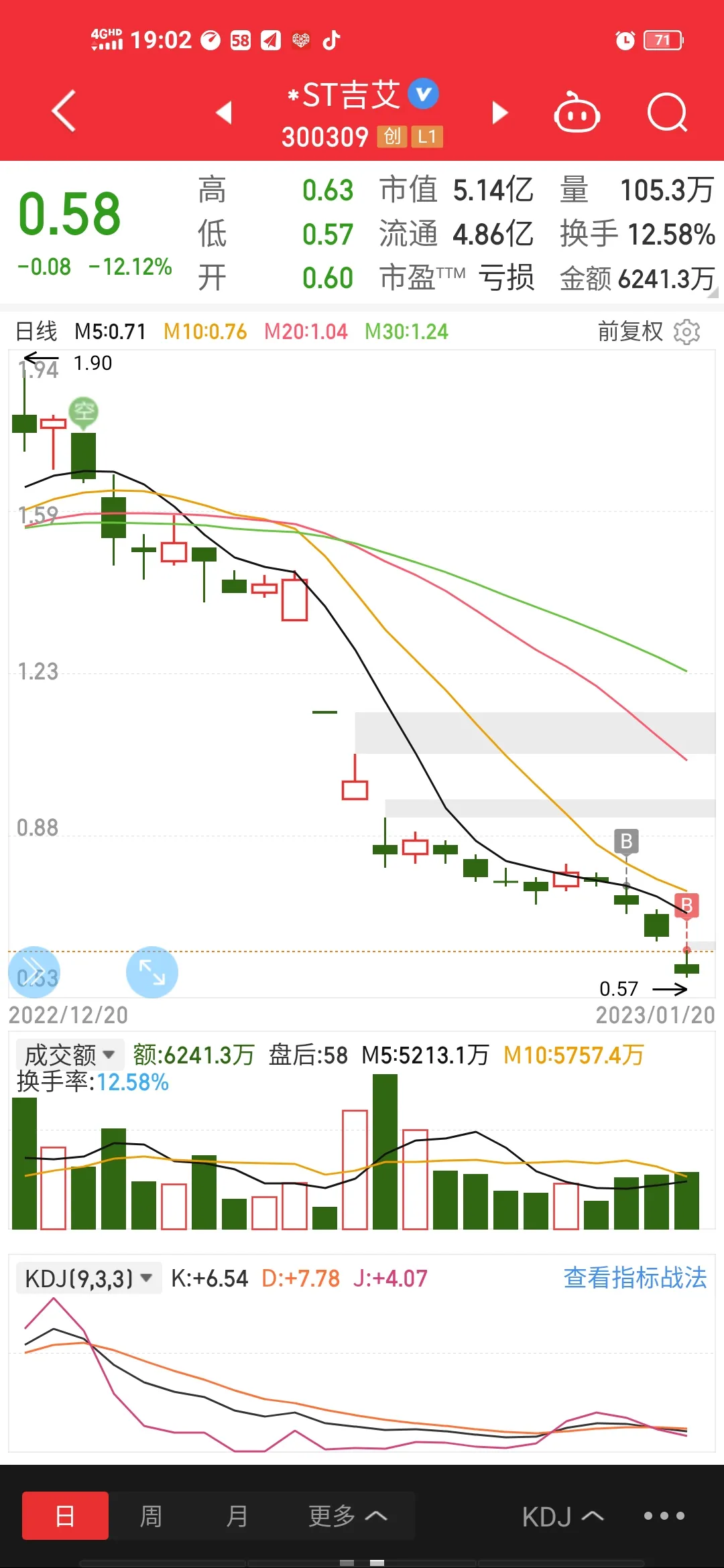The width and height of the screenshot is (724, 1568).
Task: Open chart settings gear
Action: click(686, 332)
